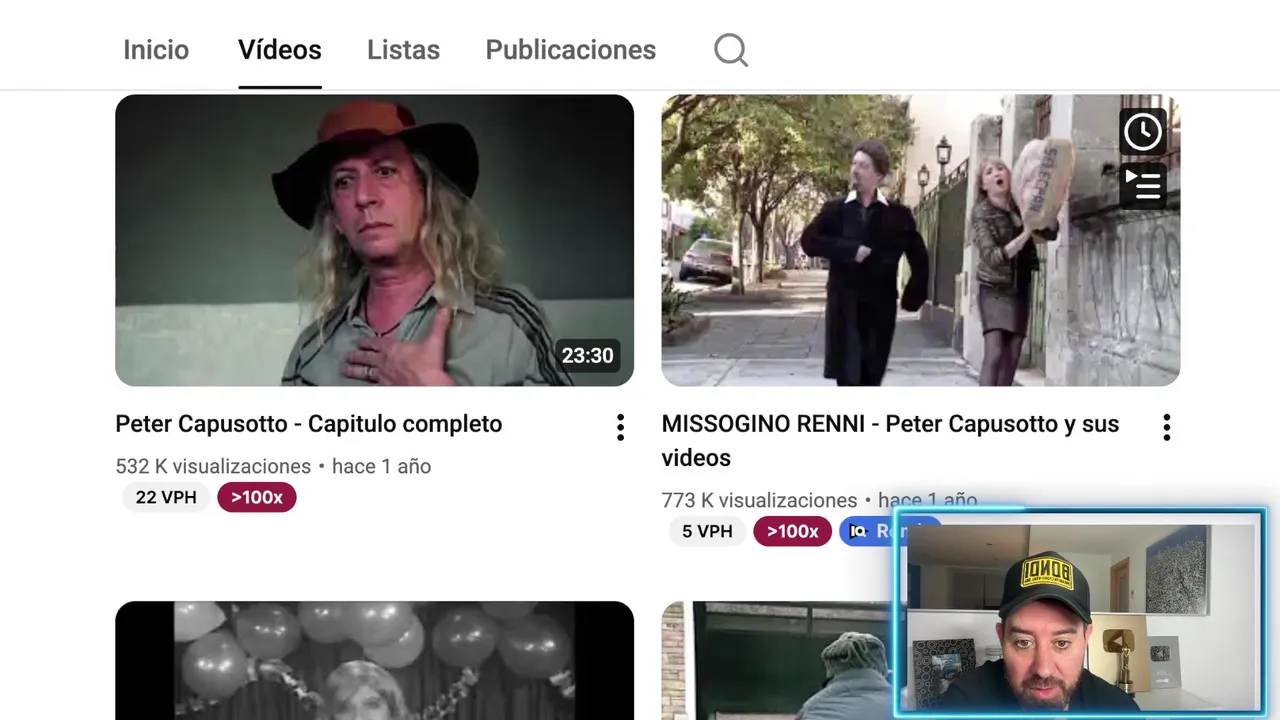Add MISSOGINO RENNI video to queue

(1142, 184)
